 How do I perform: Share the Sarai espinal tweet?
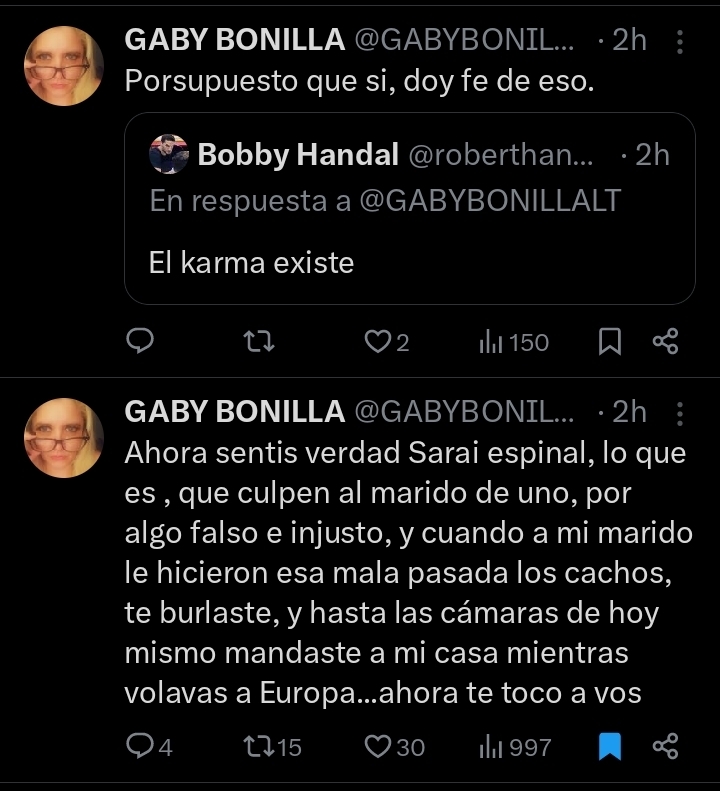665,746
